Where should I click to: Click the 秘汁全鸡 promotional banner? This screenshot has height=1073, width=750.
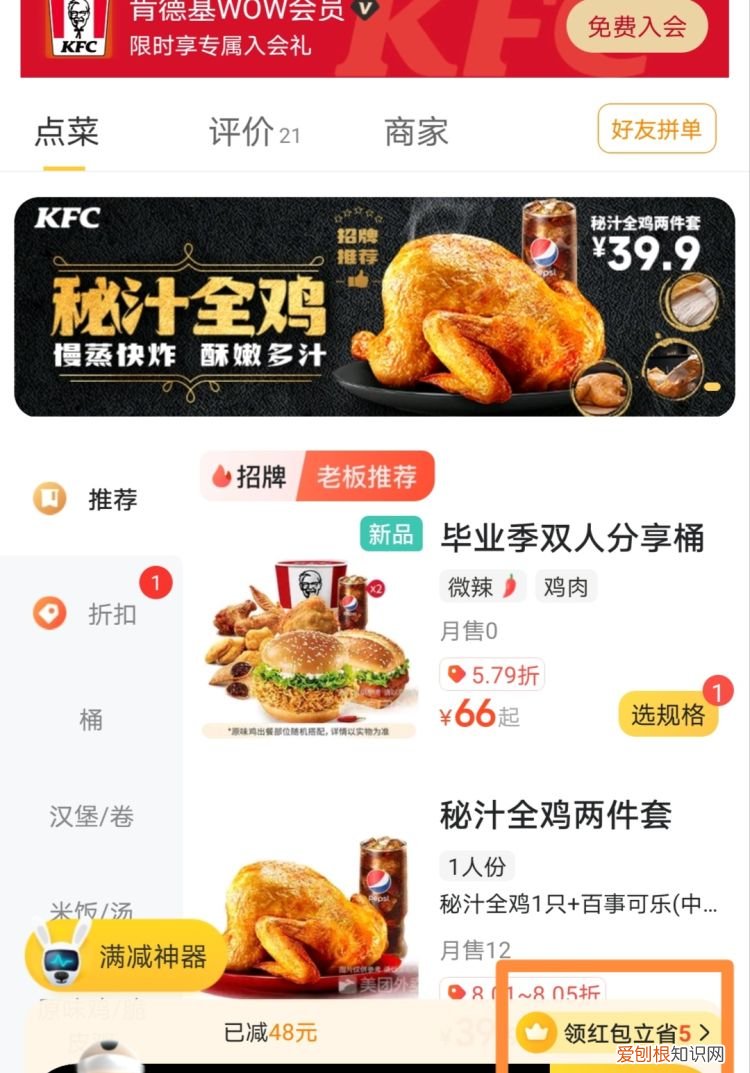coord(375,307)
